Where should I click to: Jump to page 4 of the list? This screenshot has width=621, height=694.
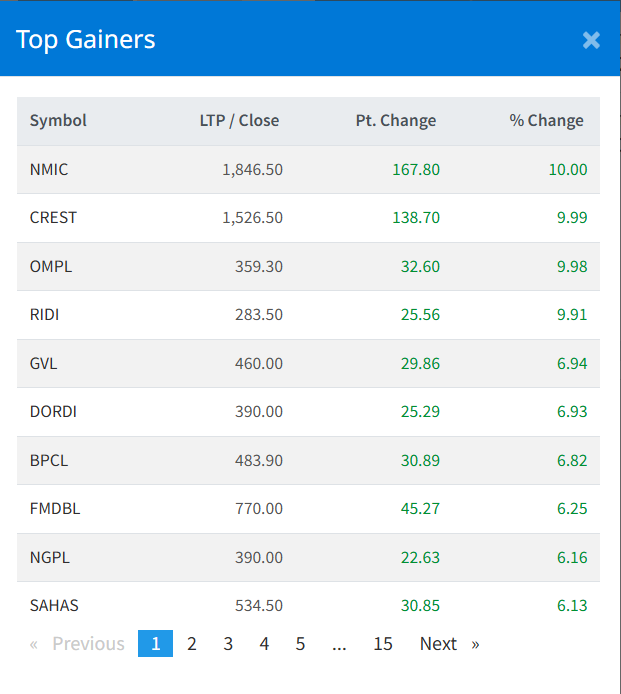pos(264,644)
